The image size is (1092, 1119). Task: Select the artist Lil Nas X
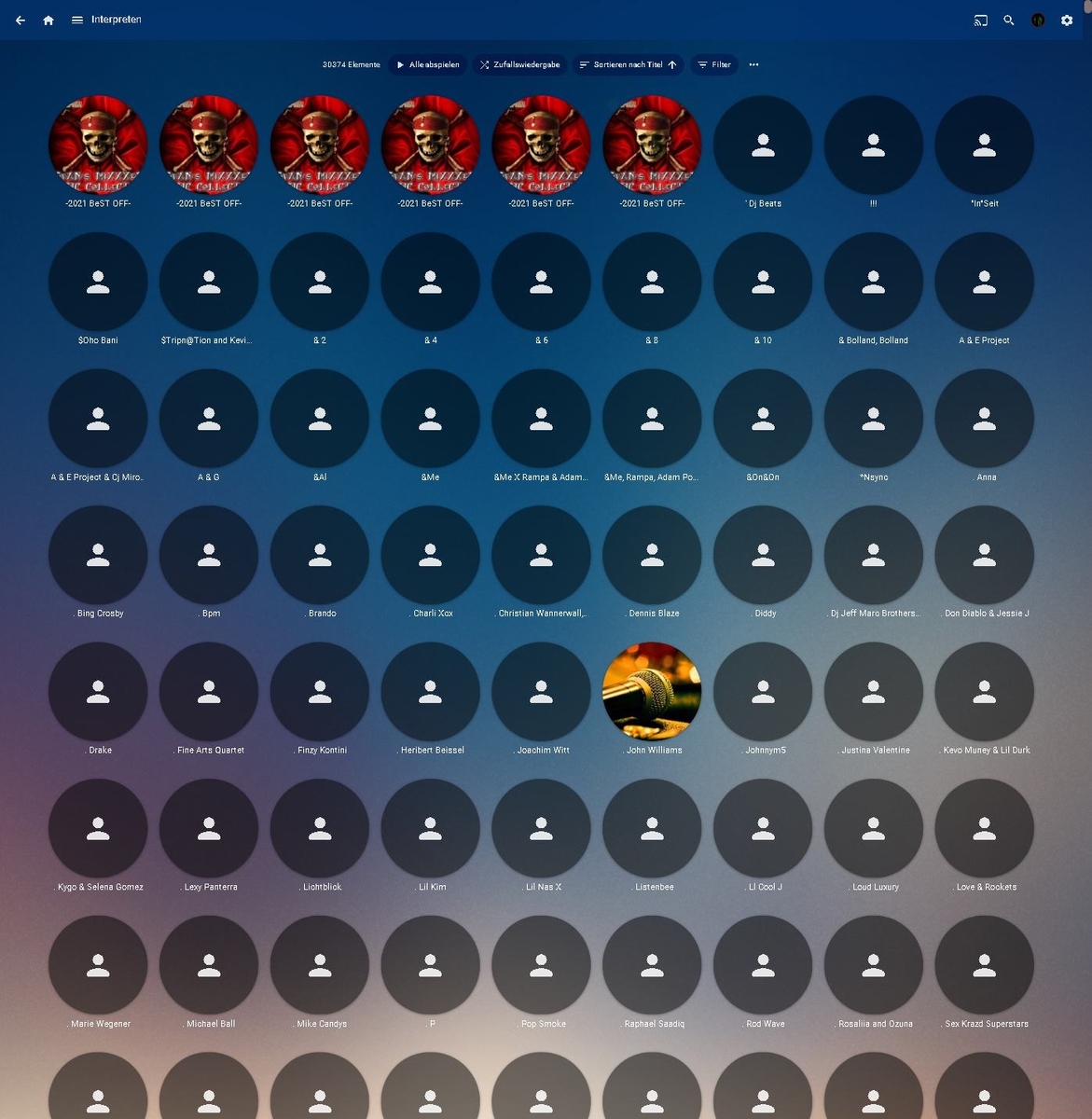pyautogui.click(x=541, y=829)
